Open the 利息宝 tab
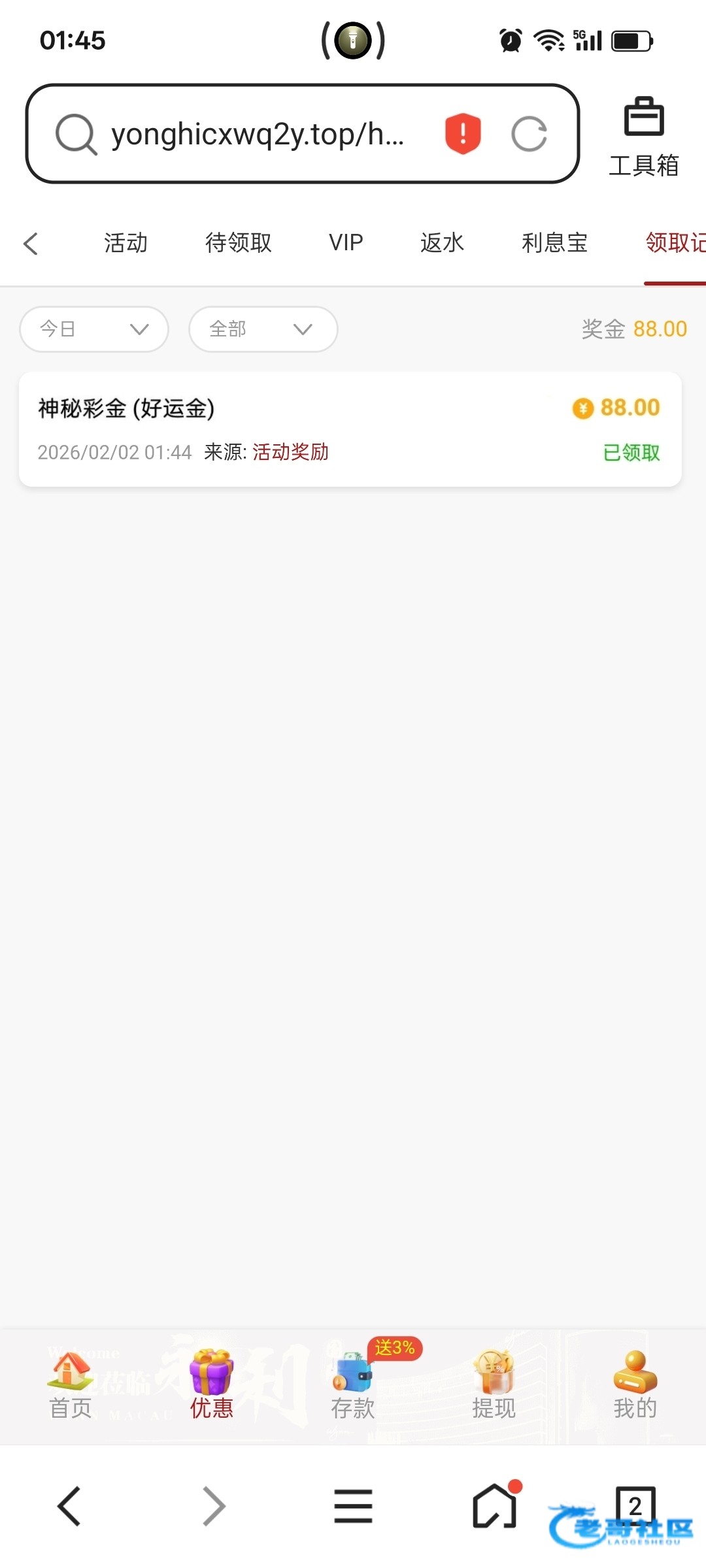Viewport: 706px width, 1568px height. point(554,243)
